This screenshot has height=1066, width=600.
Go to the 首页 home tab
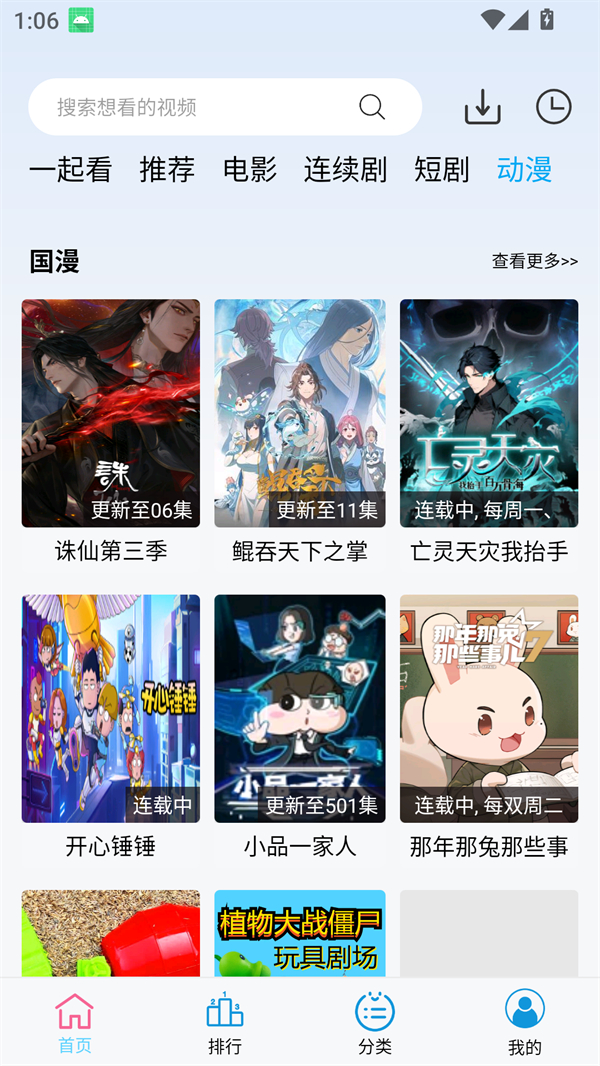[75, 1023]
